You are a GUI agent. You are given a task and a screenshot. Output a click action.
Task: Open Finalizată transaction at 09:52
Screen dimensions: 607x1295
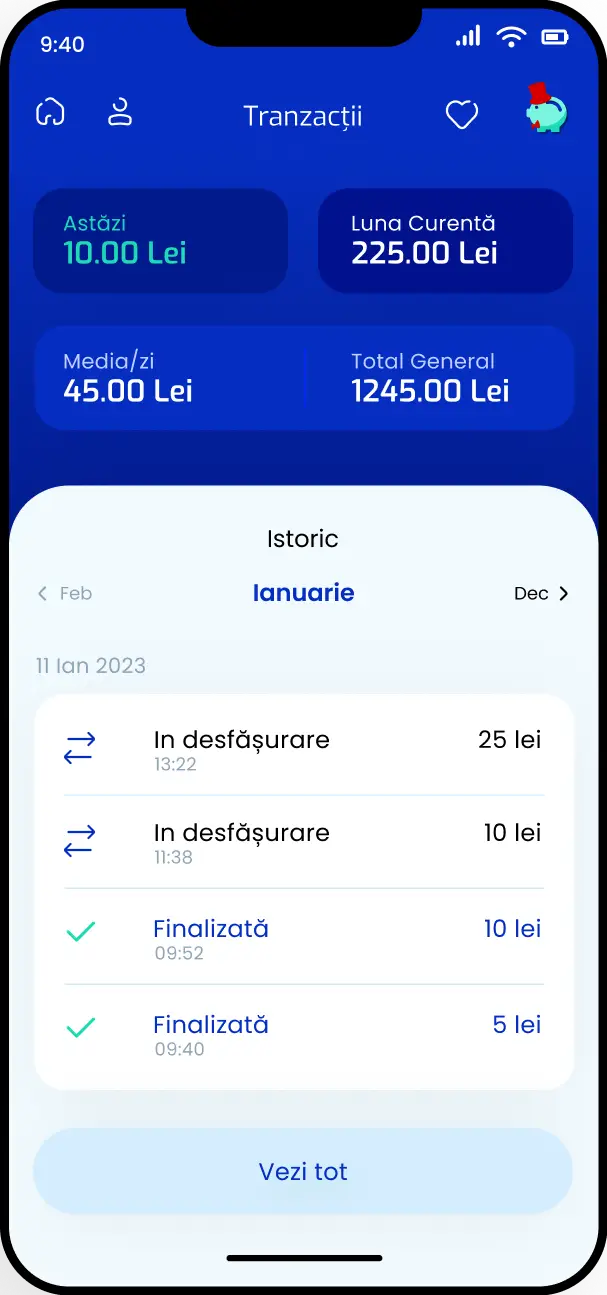(x=303, y=937)
